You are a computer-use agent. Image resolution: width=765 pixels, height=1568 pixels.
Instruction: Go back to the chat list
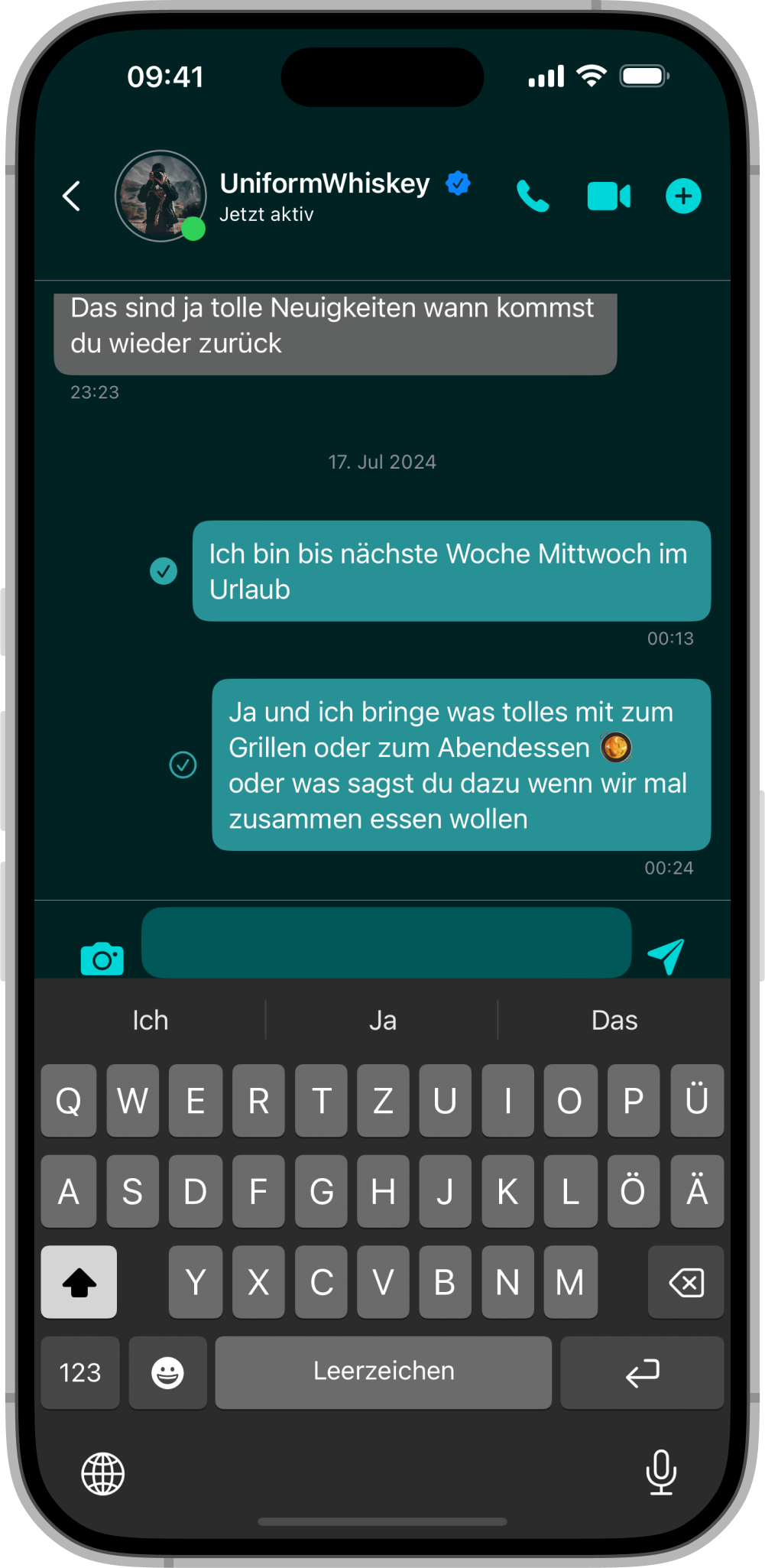71,196
